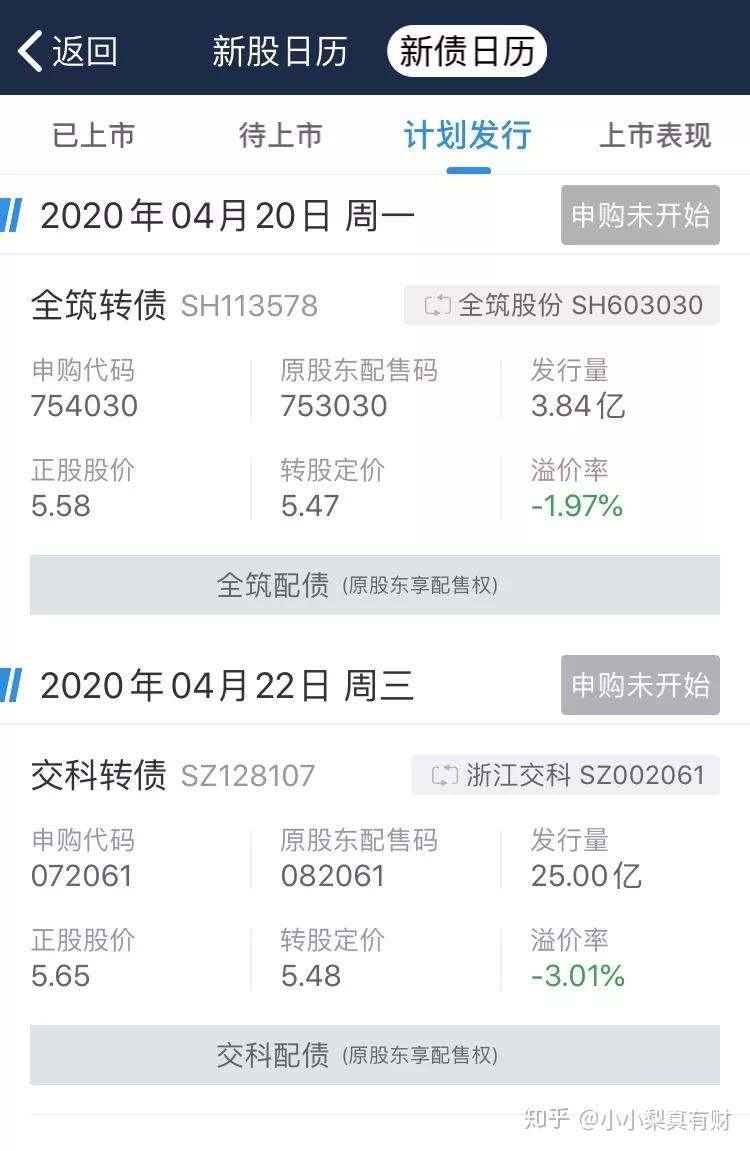Tap the 交科配债 button
The width and height of the screenshot is (750, 1151).
tap(375, 1055)
